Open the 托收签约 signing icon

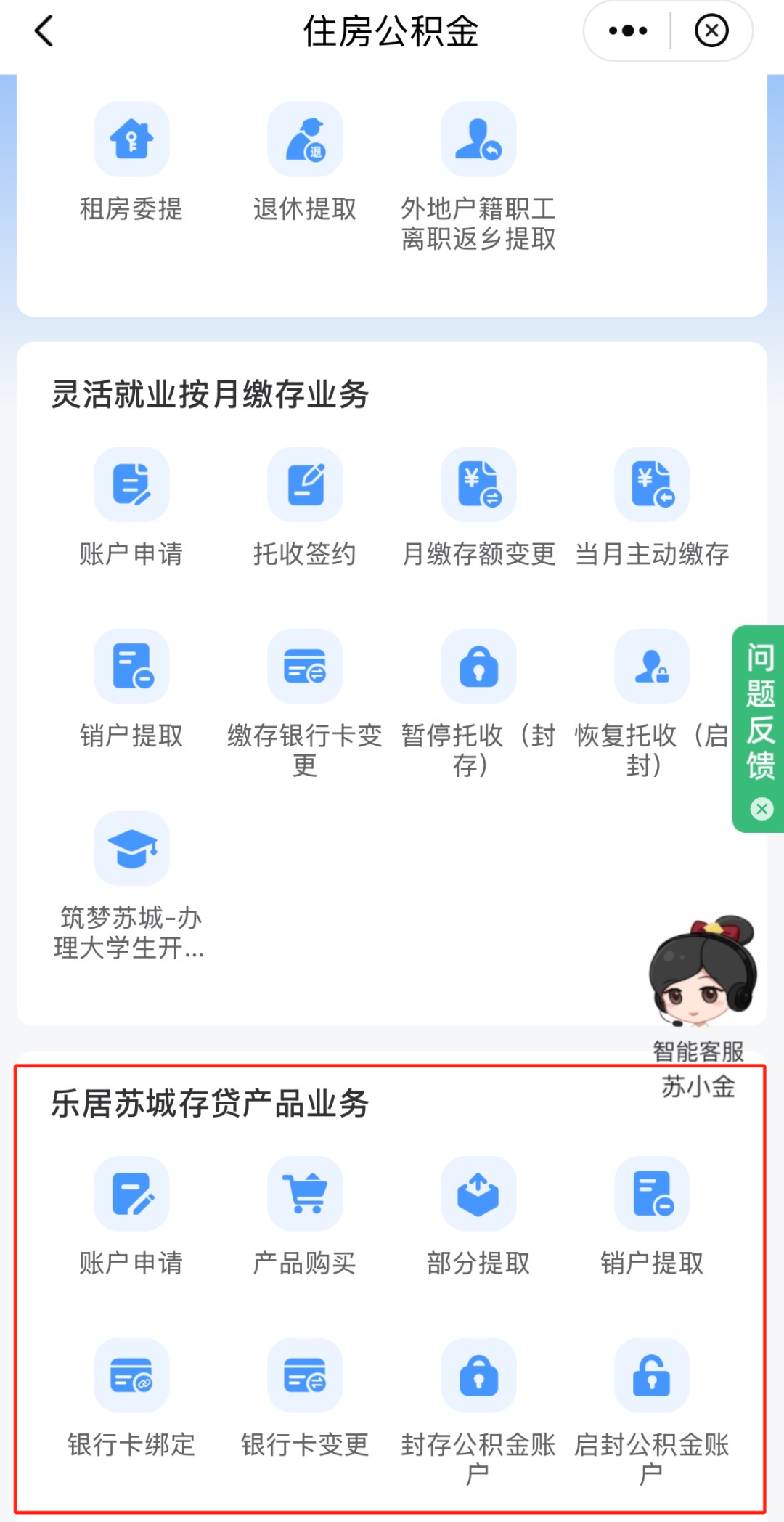tap(305, 484)
